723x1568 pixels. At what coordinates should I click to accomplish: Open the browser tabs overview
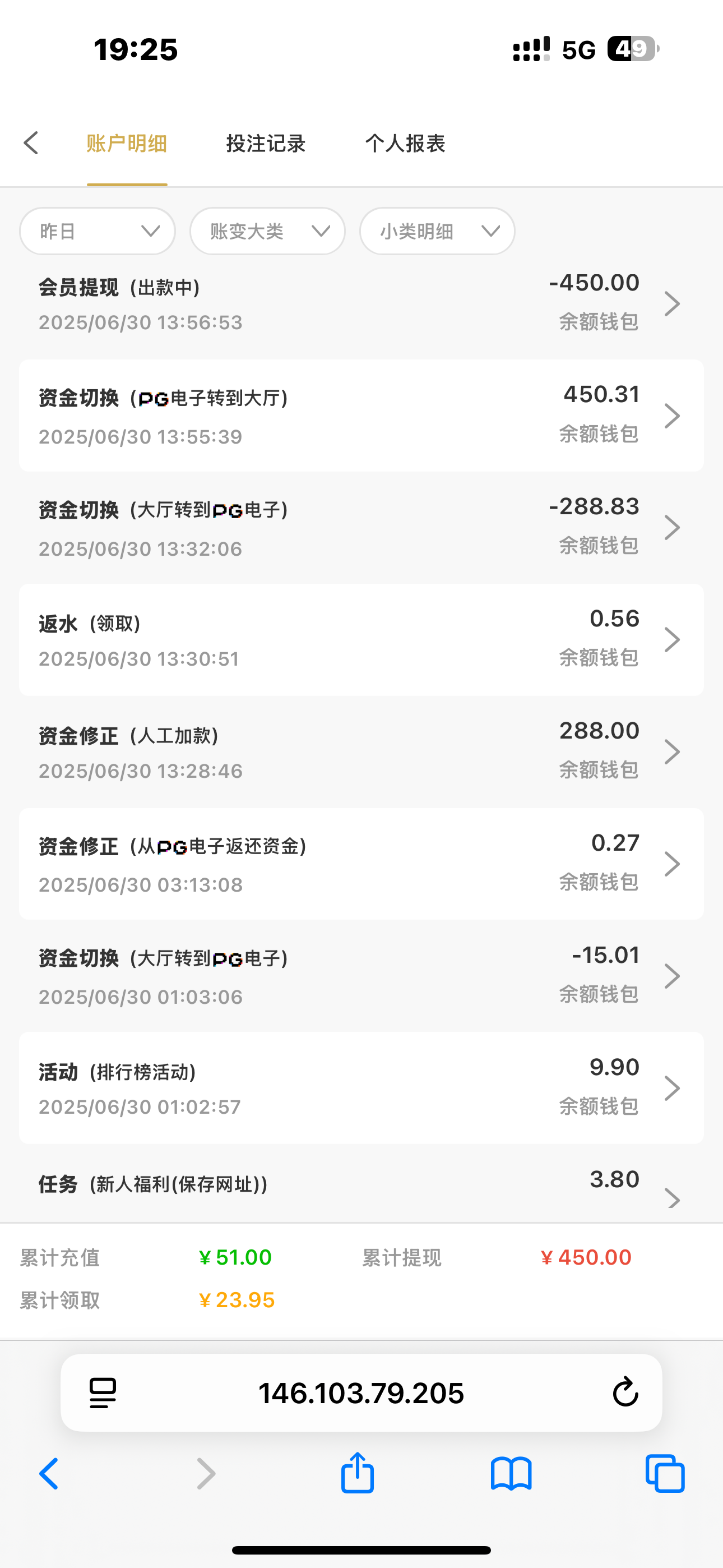pos(665,1474)
